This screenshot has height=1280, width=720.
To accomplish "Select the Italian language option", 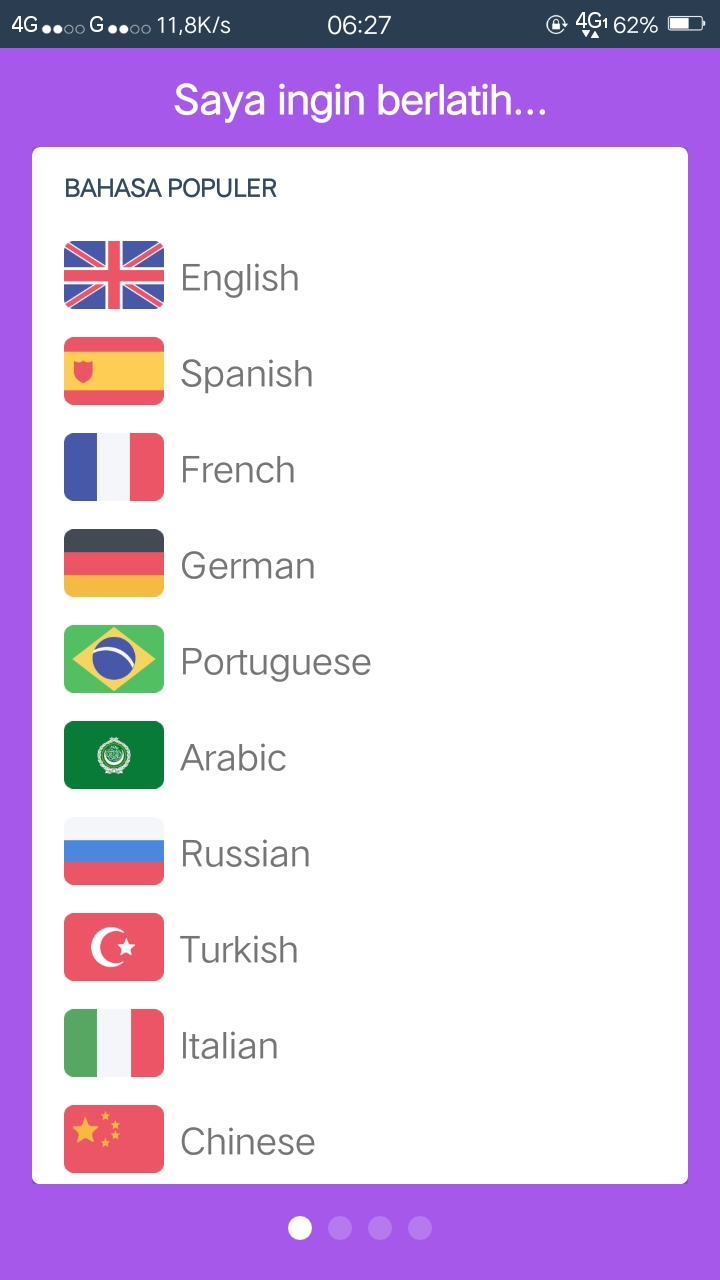I will [229, 1045].
